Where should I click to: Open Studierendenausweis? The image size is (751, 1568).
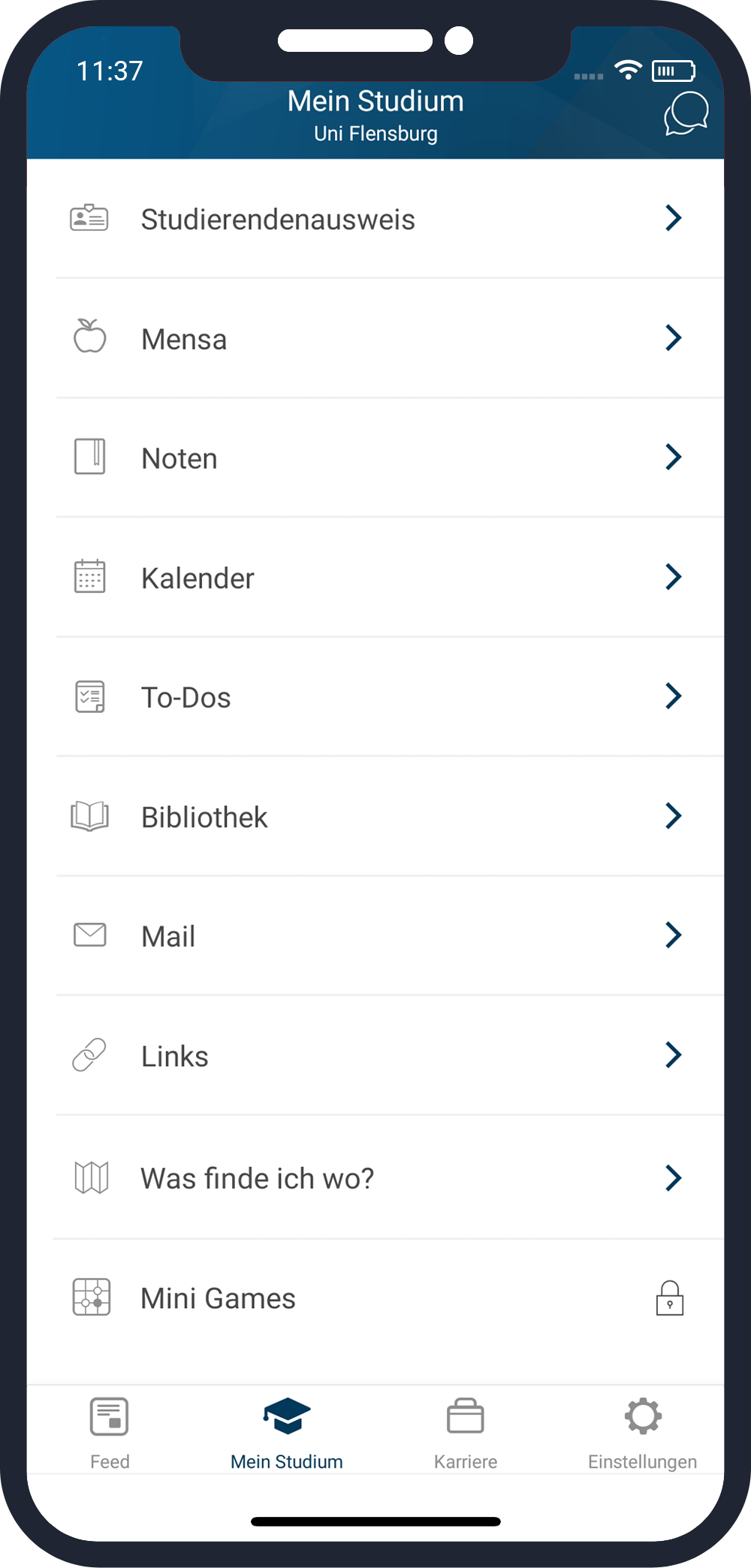pyautogui.click(x=375, y=219)
